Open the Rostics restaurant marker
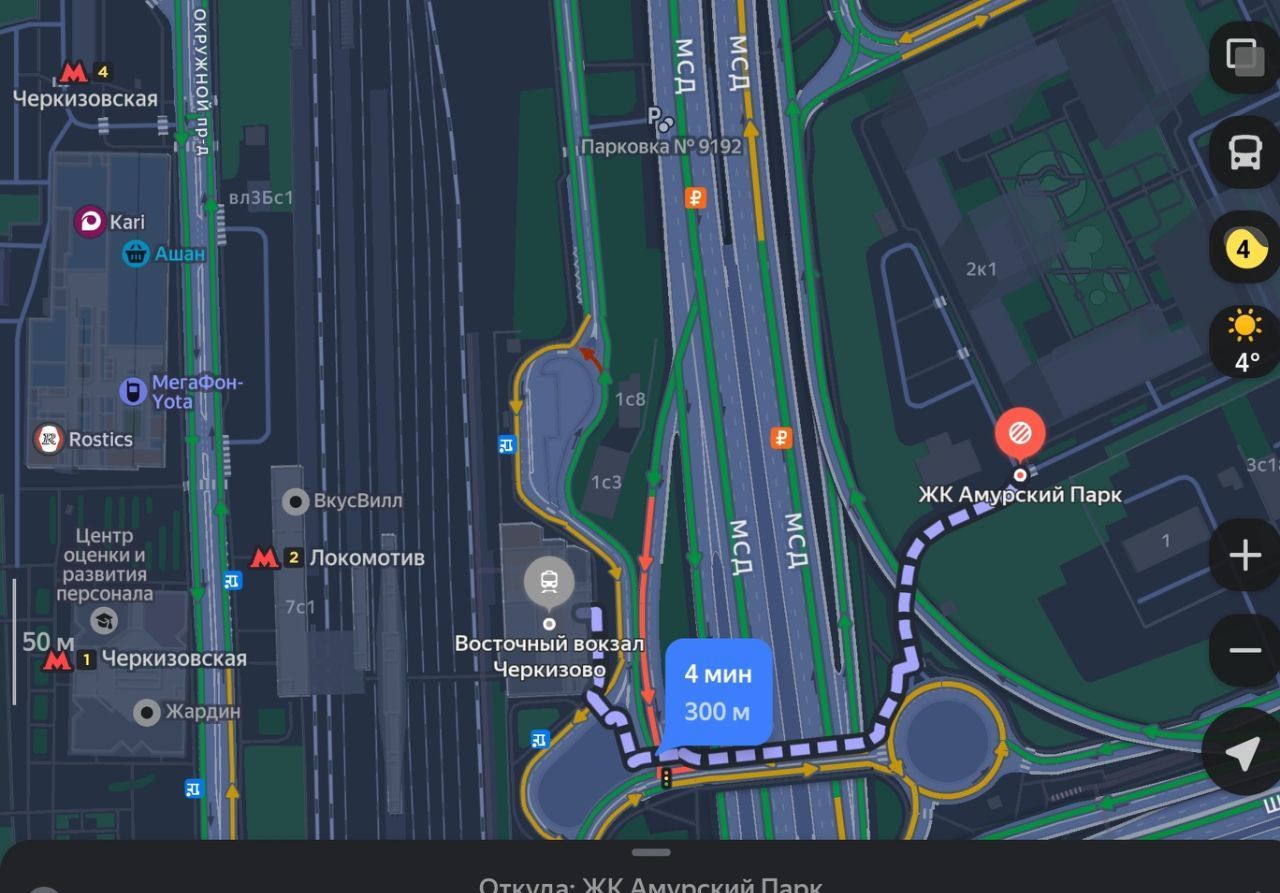The width and height of the screenshot is (1280, 893). coord(48,438)
